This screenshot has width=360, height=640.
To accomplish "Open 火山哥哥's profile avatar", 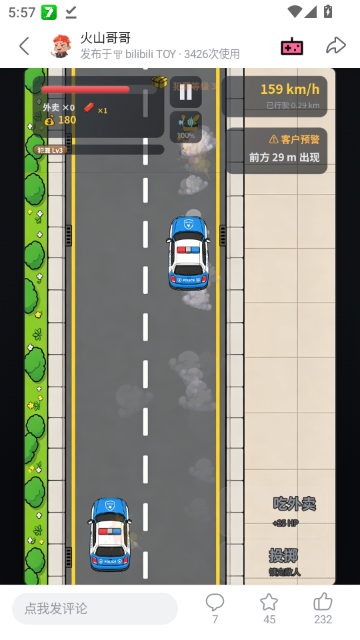I will tap(61, 46).
